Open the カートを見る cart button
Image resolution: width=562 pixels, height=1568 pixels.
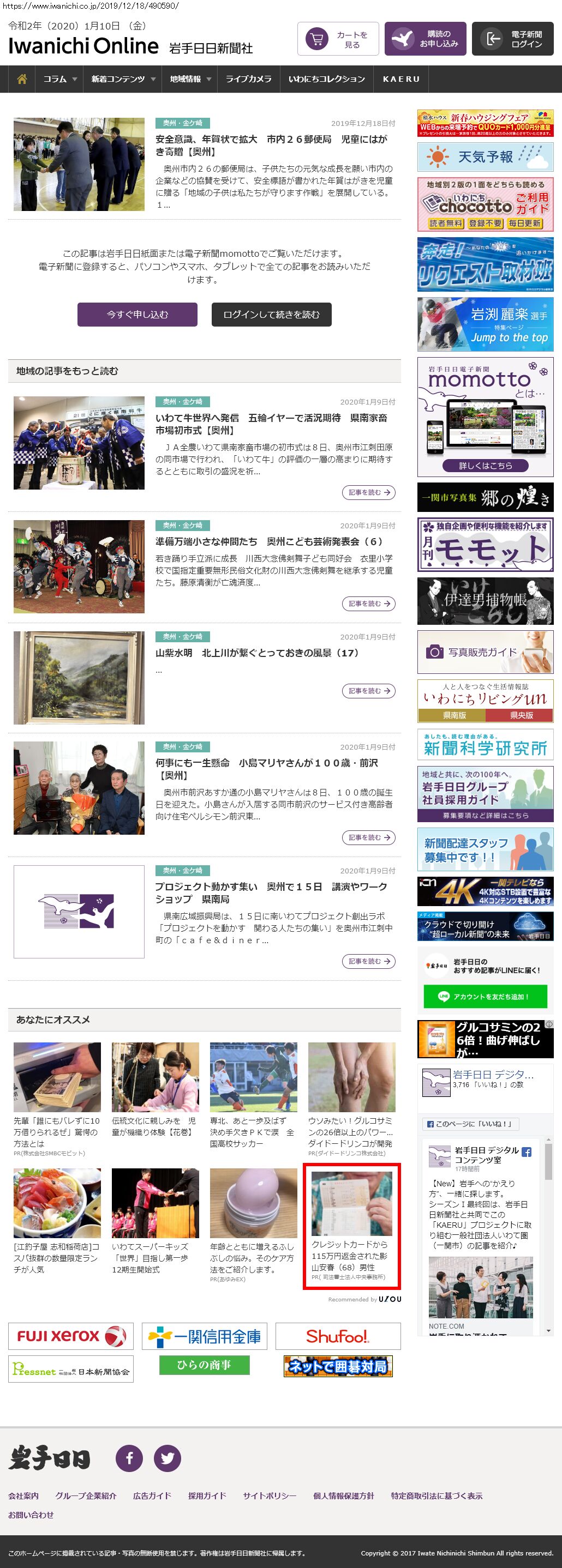(x=338, y=39)
